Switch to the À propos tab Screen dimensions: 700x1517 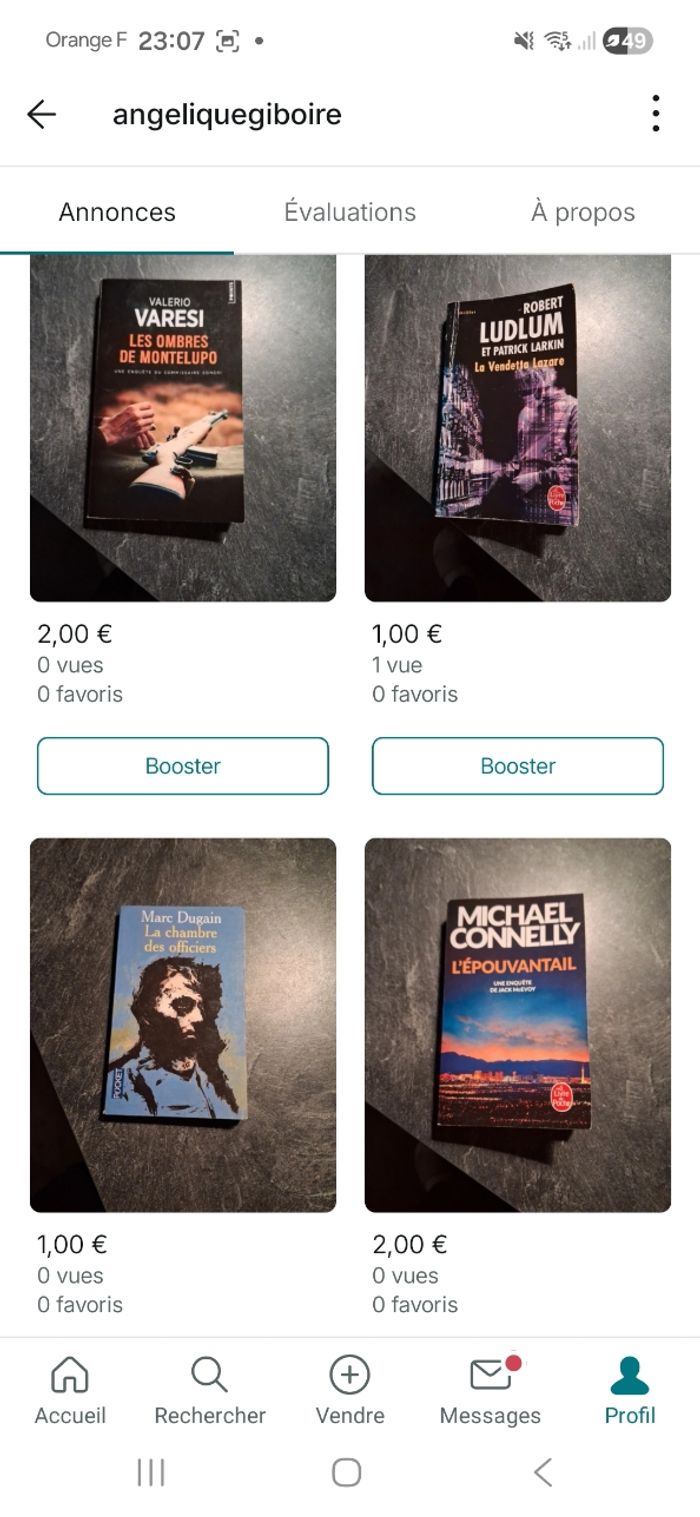(x=583, y=212)
